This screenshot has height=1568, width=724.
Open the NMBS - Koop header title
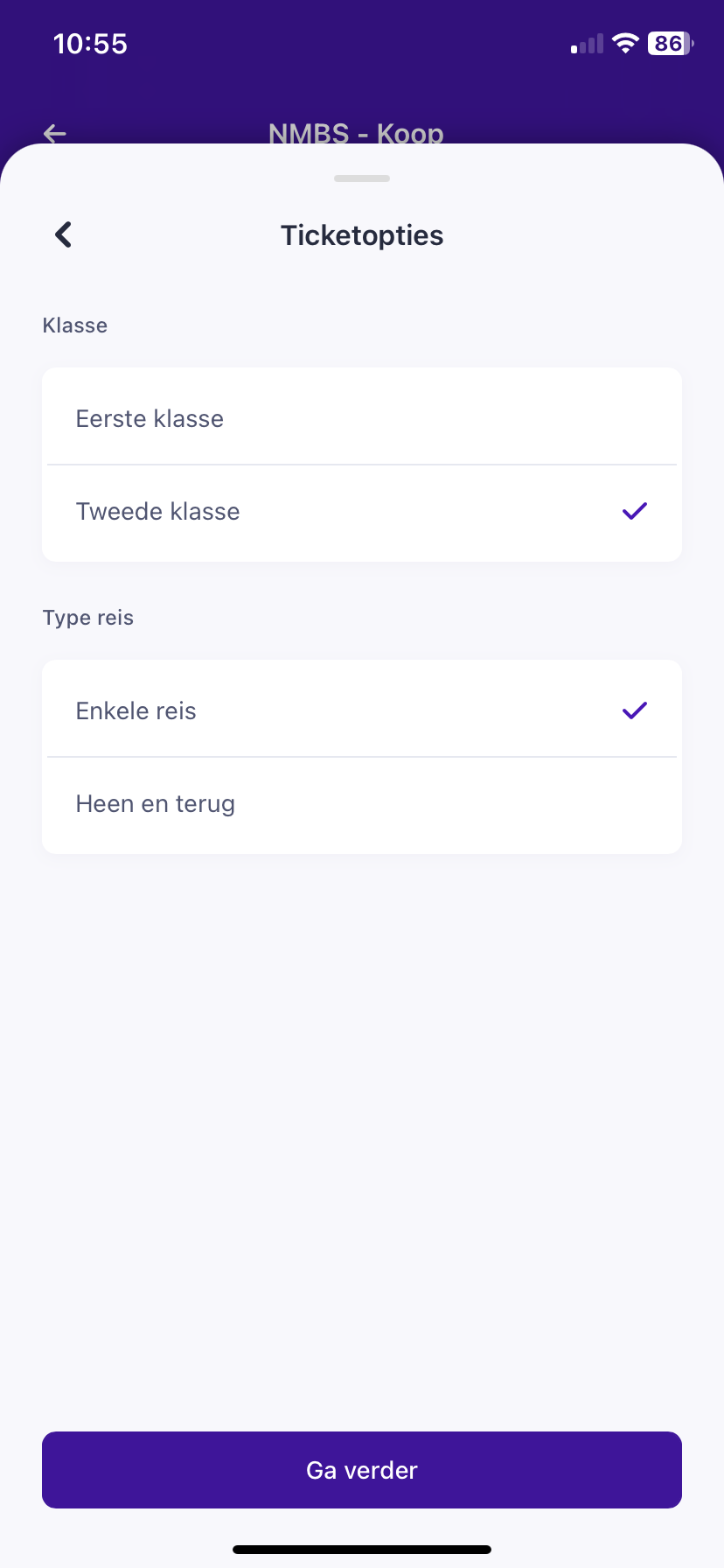(356, 133)
